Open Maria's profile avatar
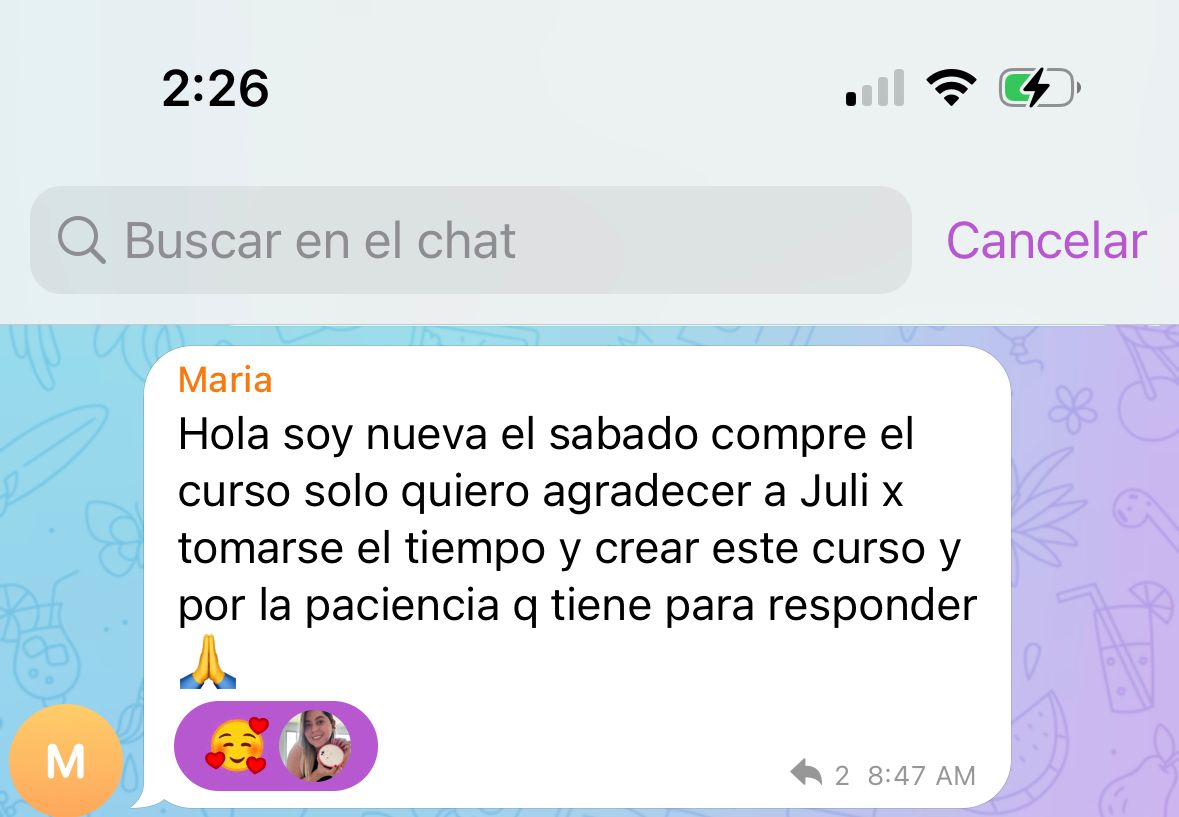 (x=66, y=762)
